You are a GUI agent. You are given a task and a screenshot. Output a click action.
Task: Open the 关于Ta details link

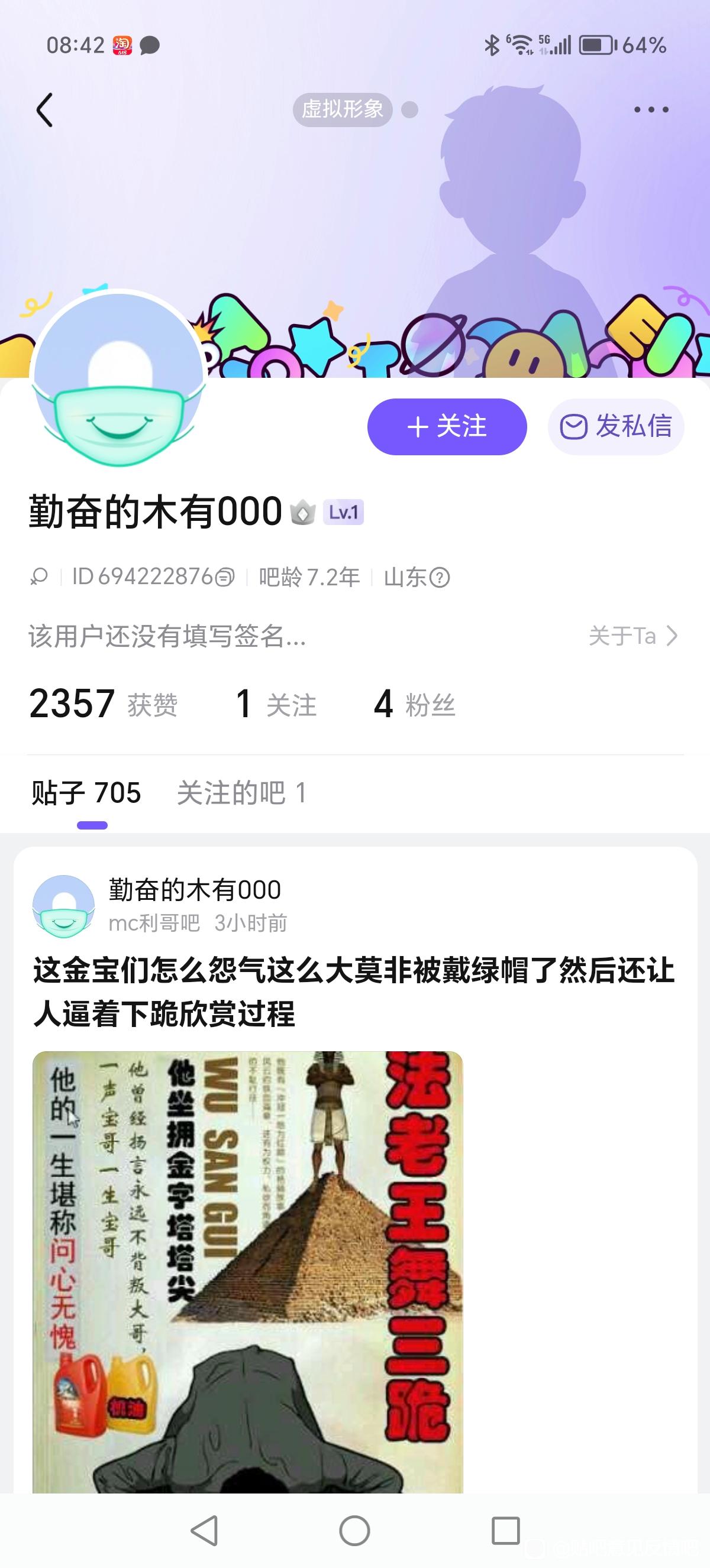[632, 636]
